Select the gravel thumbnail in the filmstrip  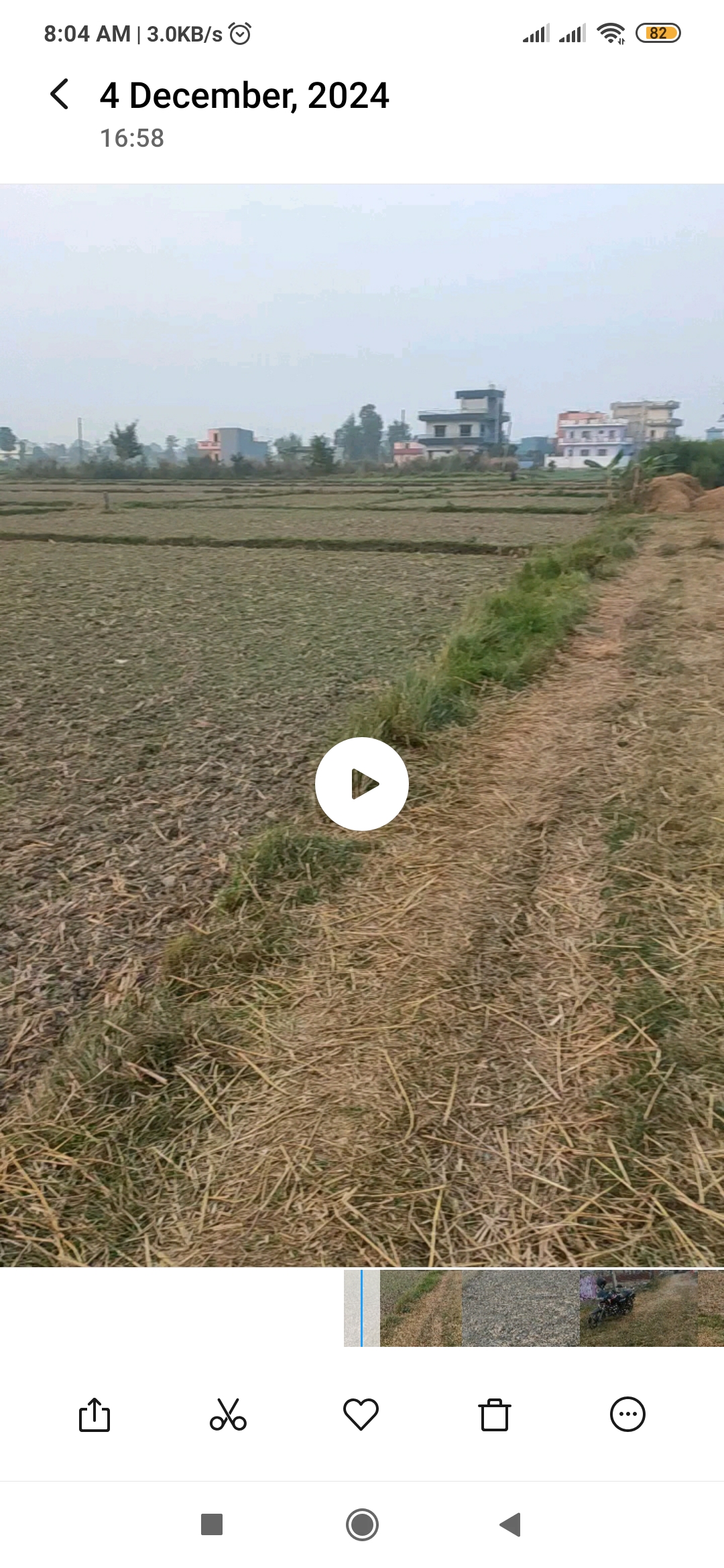pyautogui.click(x=521, y=1308)
